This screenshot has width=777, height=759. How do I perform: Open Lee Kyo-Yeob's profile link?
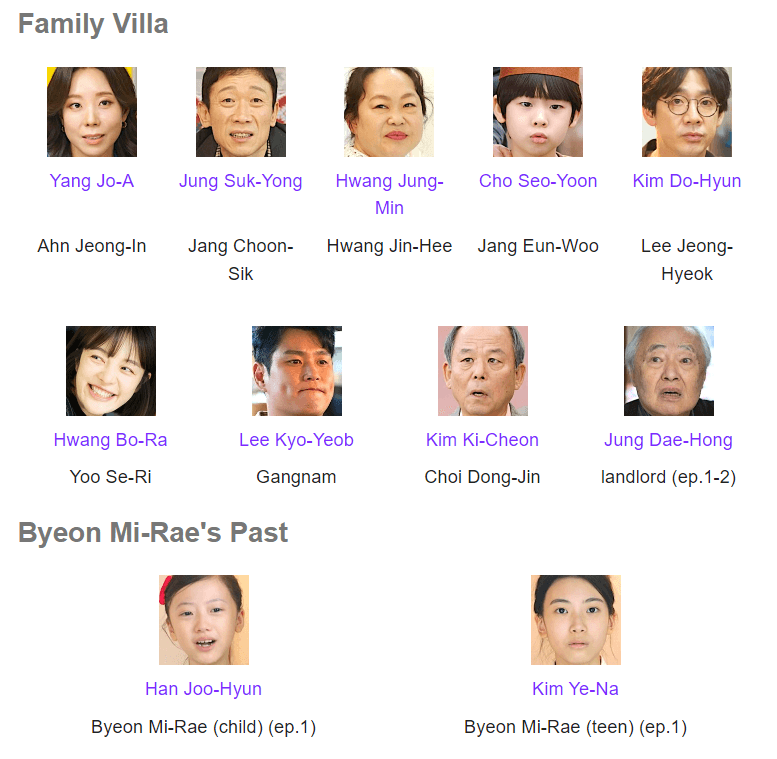coord(296,440)
